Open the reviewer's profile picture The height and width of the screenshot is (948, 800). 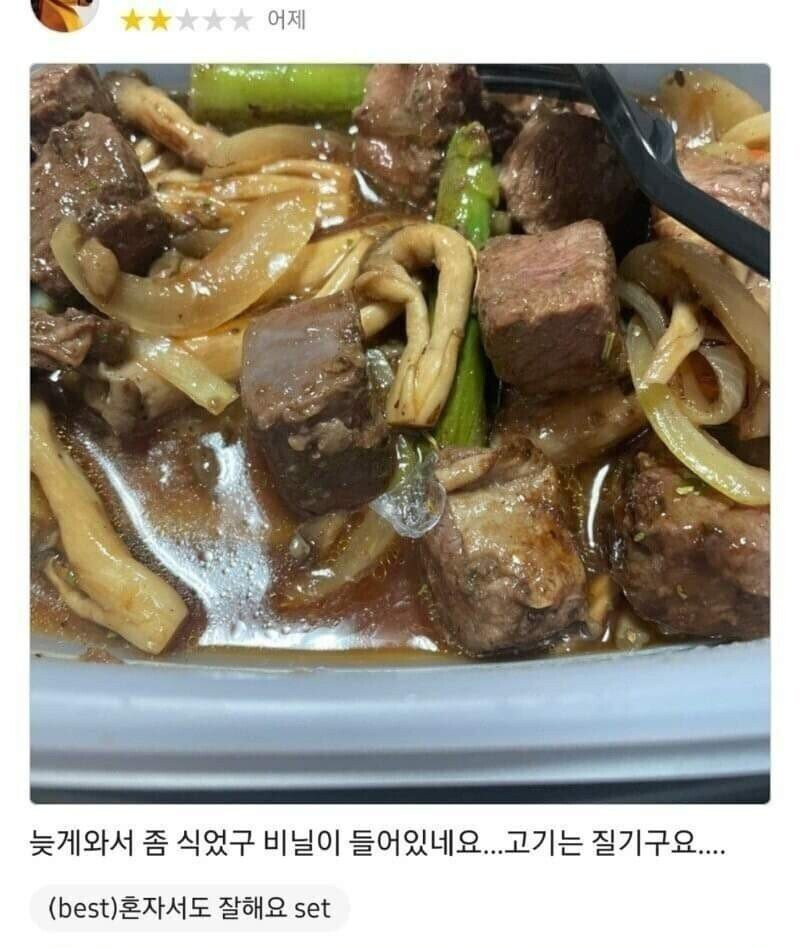[x=64, y=12]
